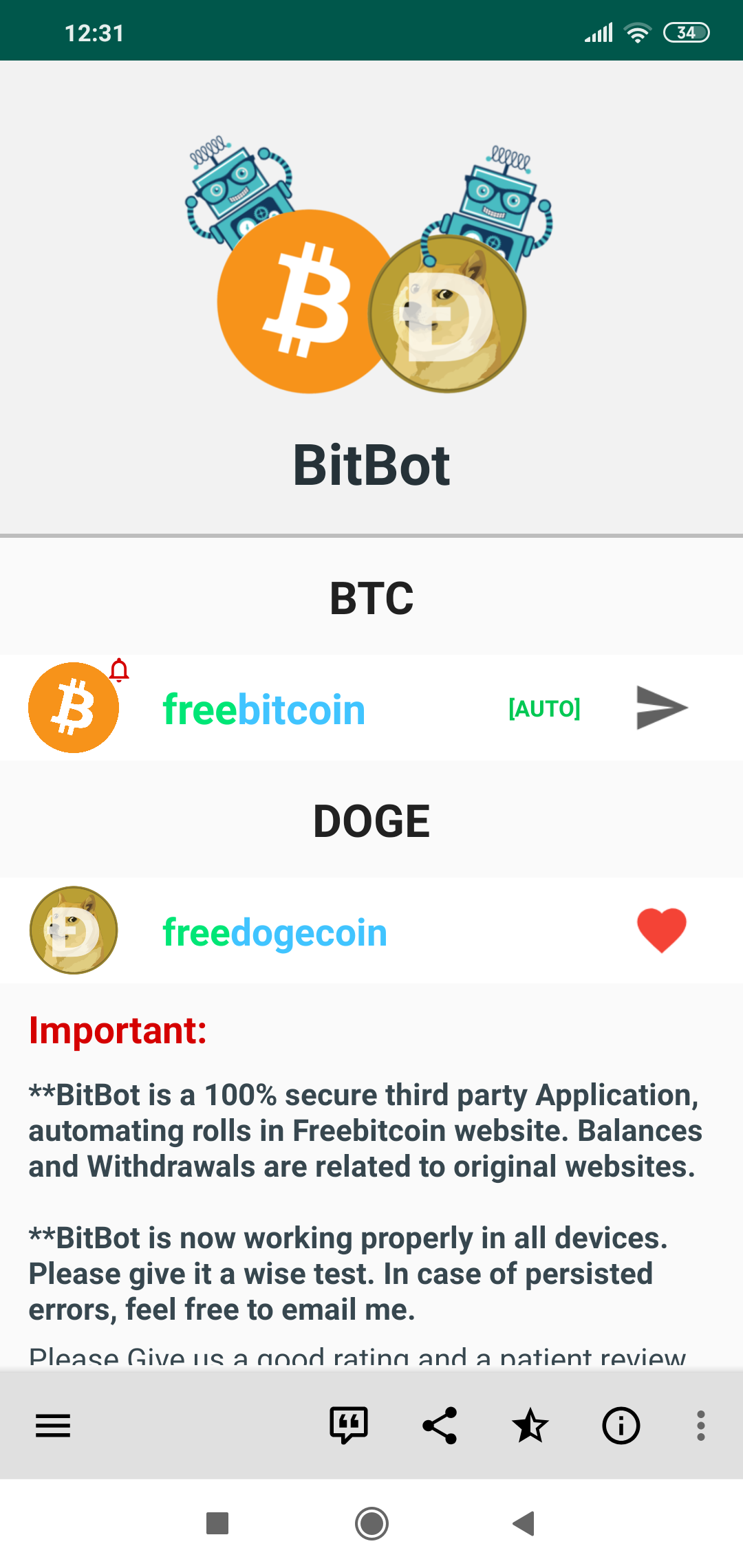
Task: Open the hamburger menu
Action: (x=53, y=1426)
